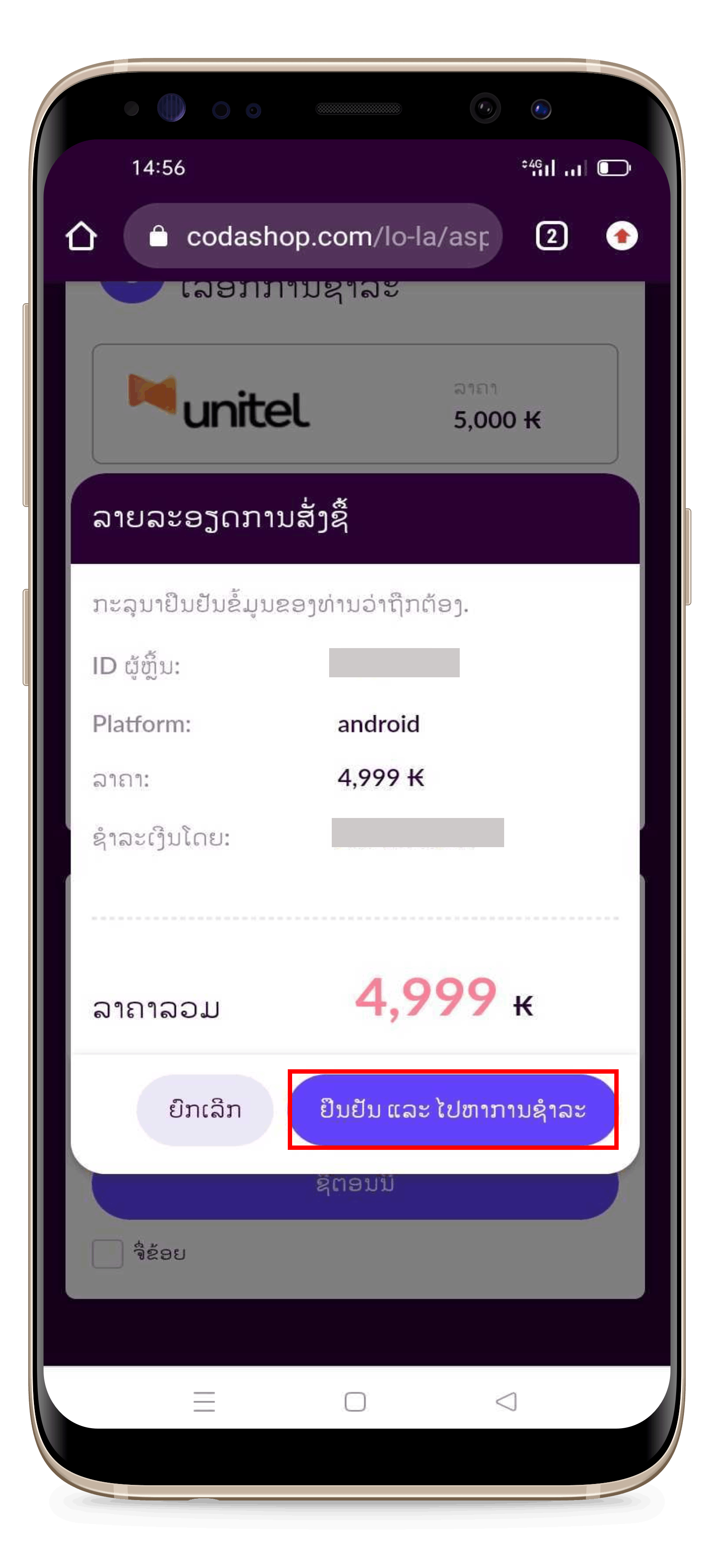714x1568 pixels.
Task: Cancel the order with ຍົກເລີກ
Action: pyautogui.click(x=205, y=1110)
